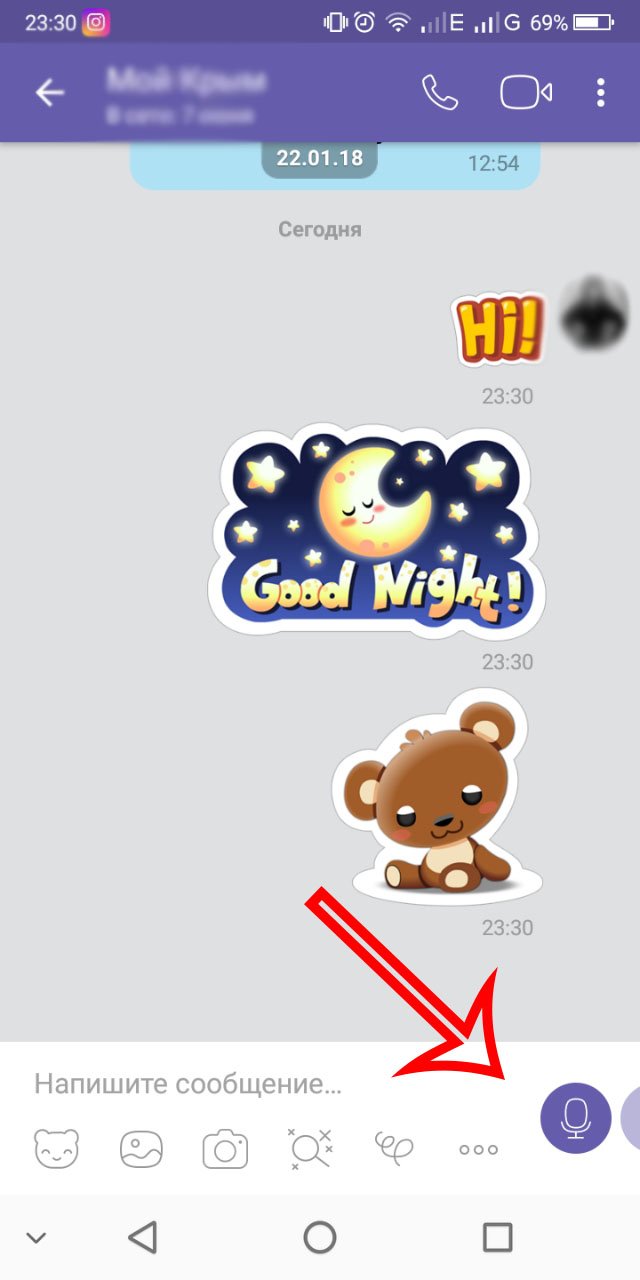Open the doodle drawing tool
This screenshot has height=1280, width=640.
pos(394,1149)
